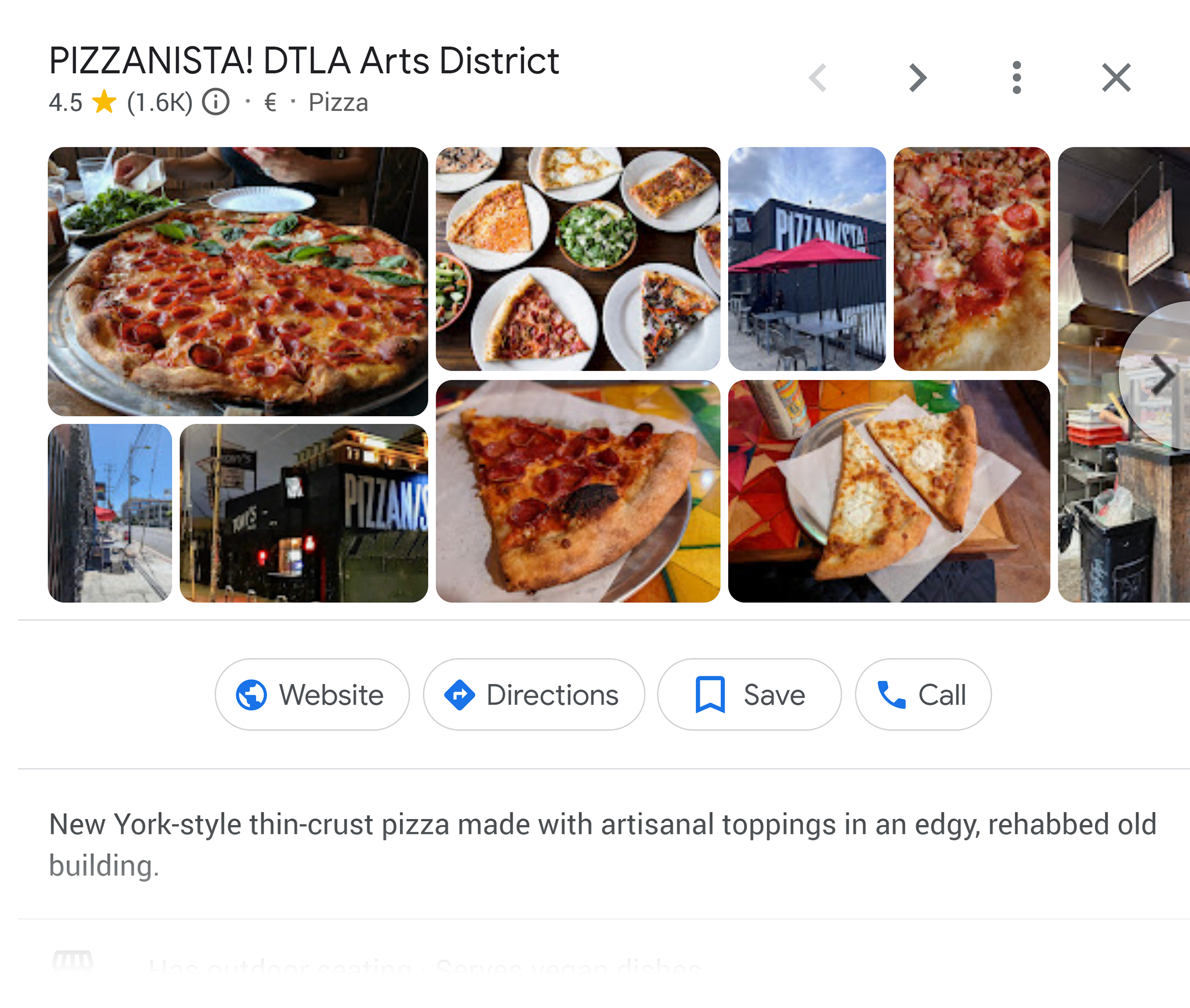Open daytime storefront photo with red umbrellas
The height and width of the screenshot is (1008, 1190).
[x=807, y=259]
